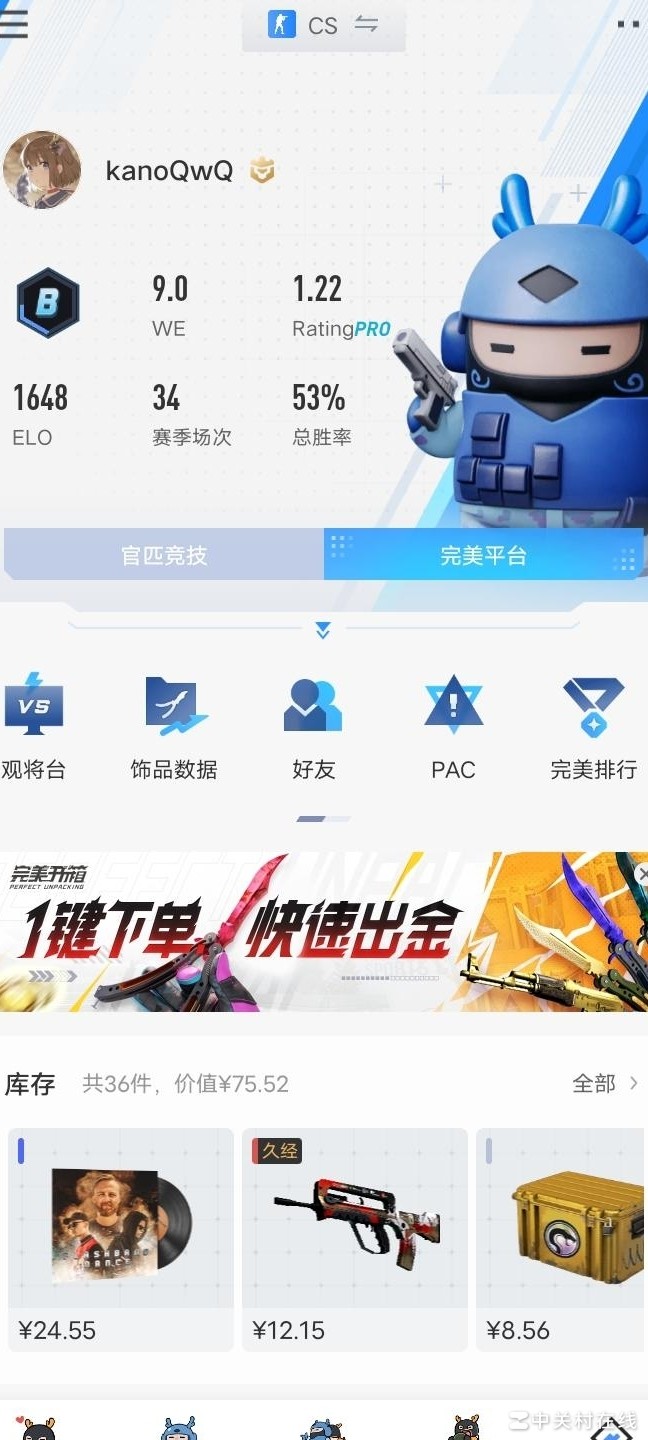The height and width of the screenshot is (1440, 648).
Task: Open 观将台 shortcut
Action: (34, 726)
